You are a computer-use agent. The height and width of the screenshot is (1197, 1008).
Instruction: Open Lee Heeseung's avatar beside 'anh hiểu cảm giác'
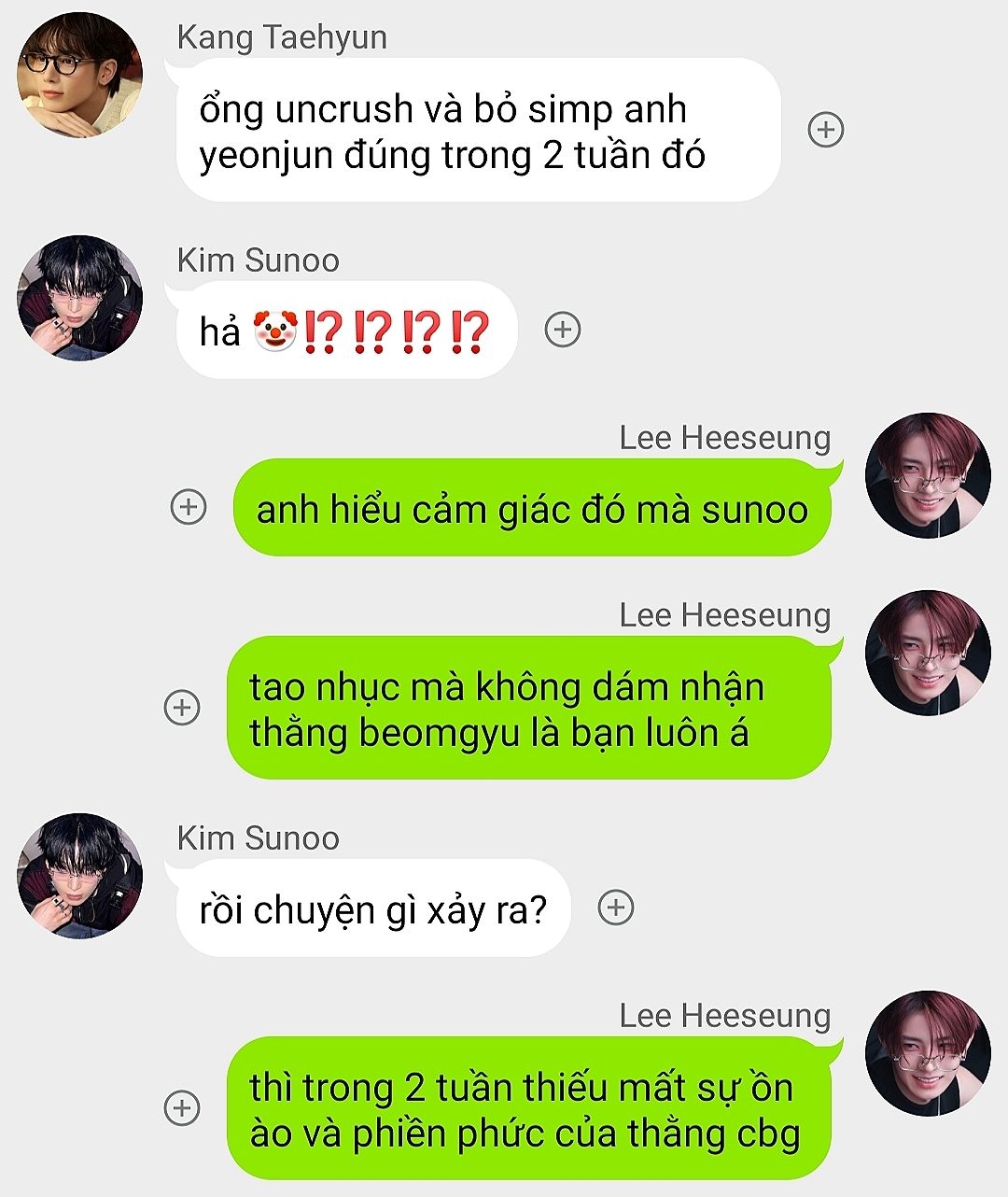[928, 475]
